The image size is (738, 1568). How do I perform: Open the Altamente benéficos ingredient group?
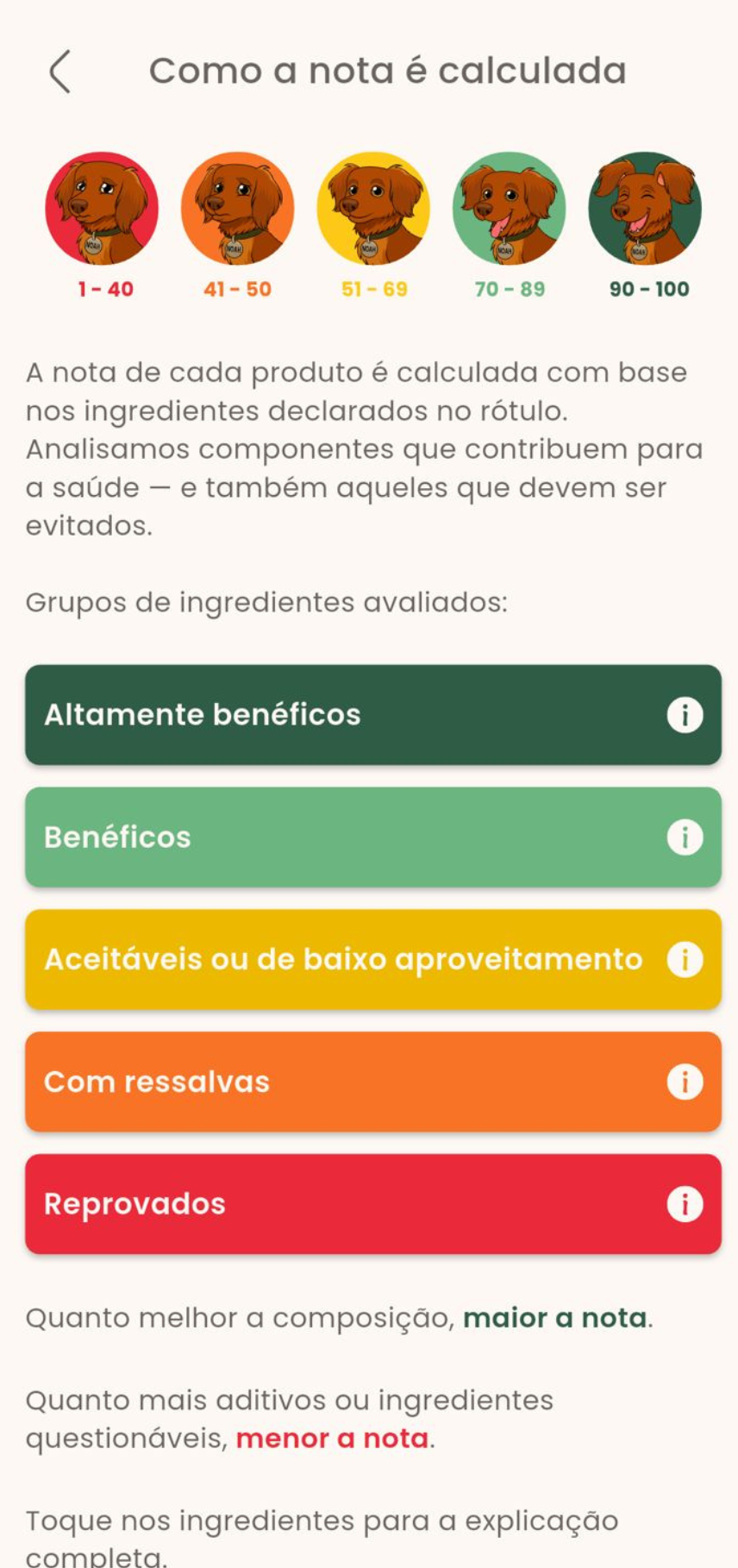(x=372, y=715)
